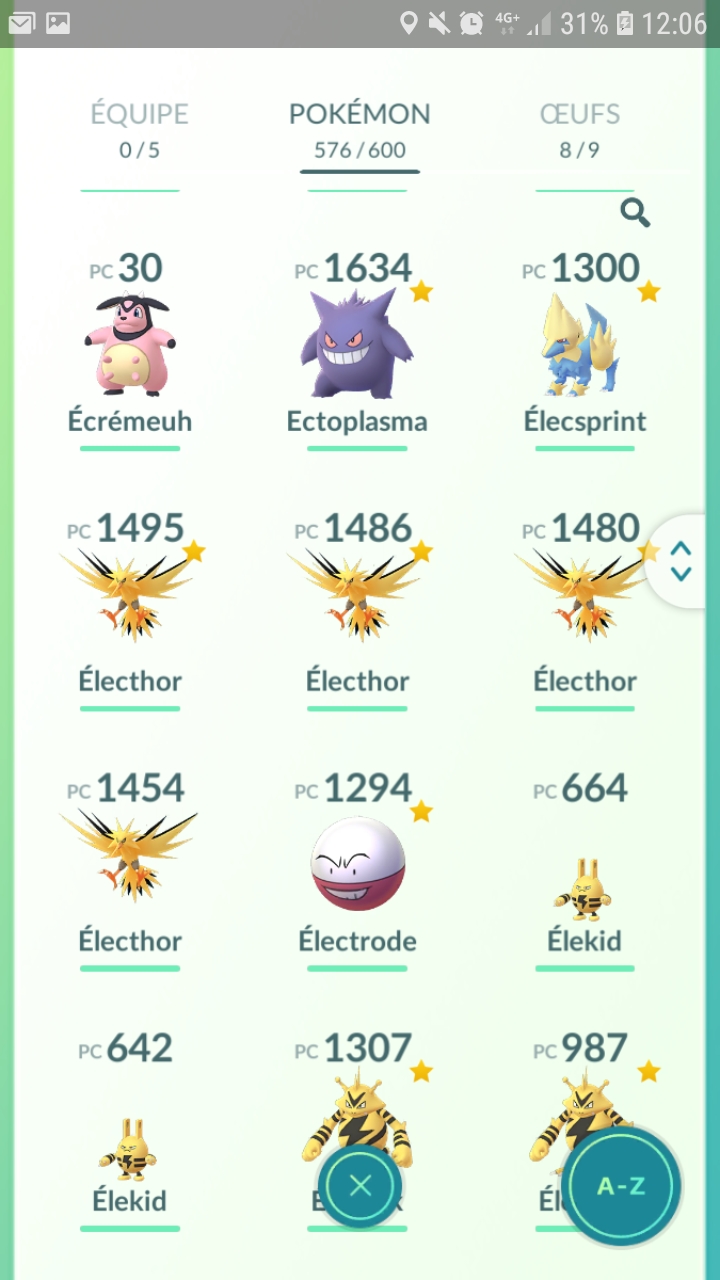
Task: Select Électhor with PC 1495
Action: [130, 600]
